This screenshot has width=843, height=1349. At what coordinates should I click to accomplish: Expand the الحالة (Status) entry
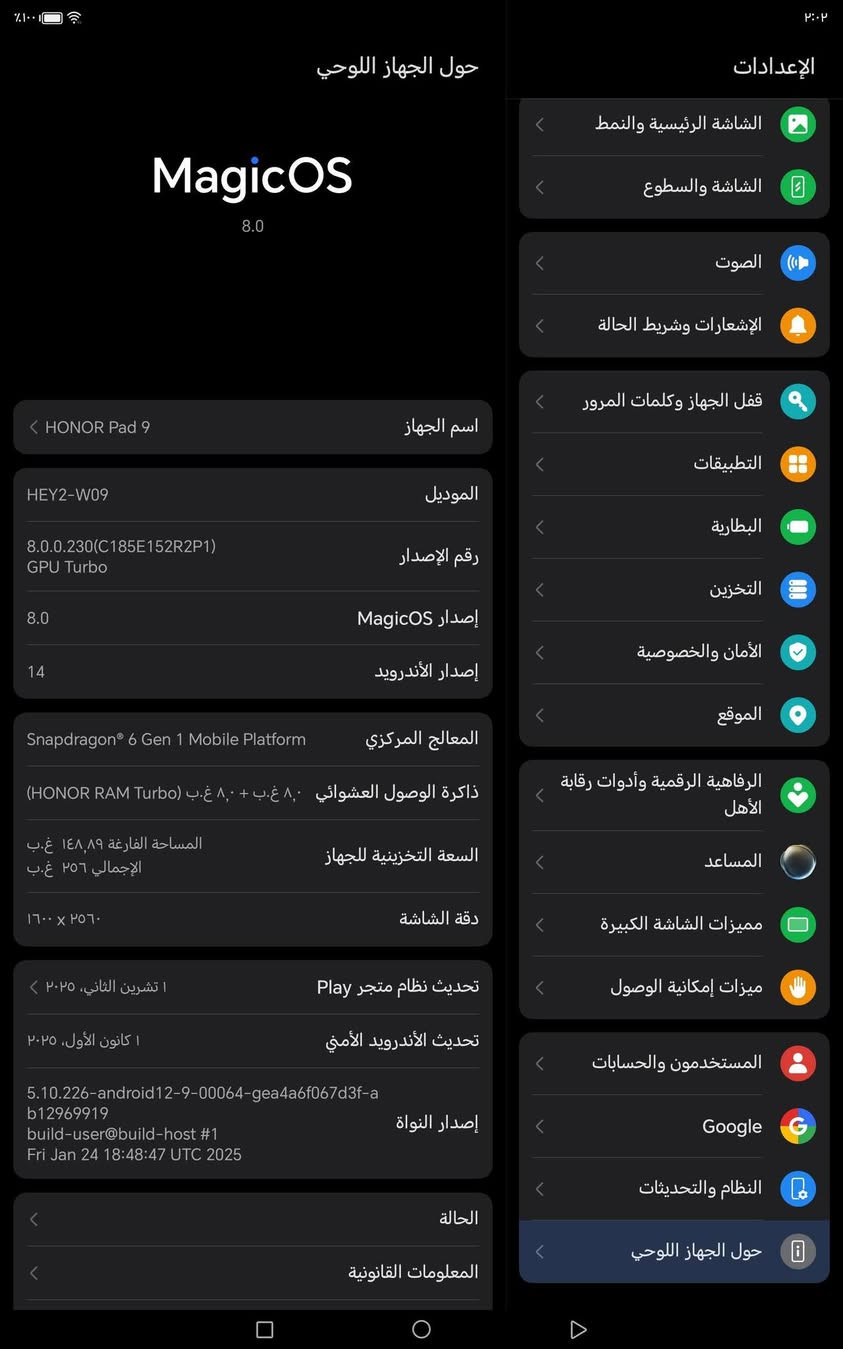[x=251, y=1218]
